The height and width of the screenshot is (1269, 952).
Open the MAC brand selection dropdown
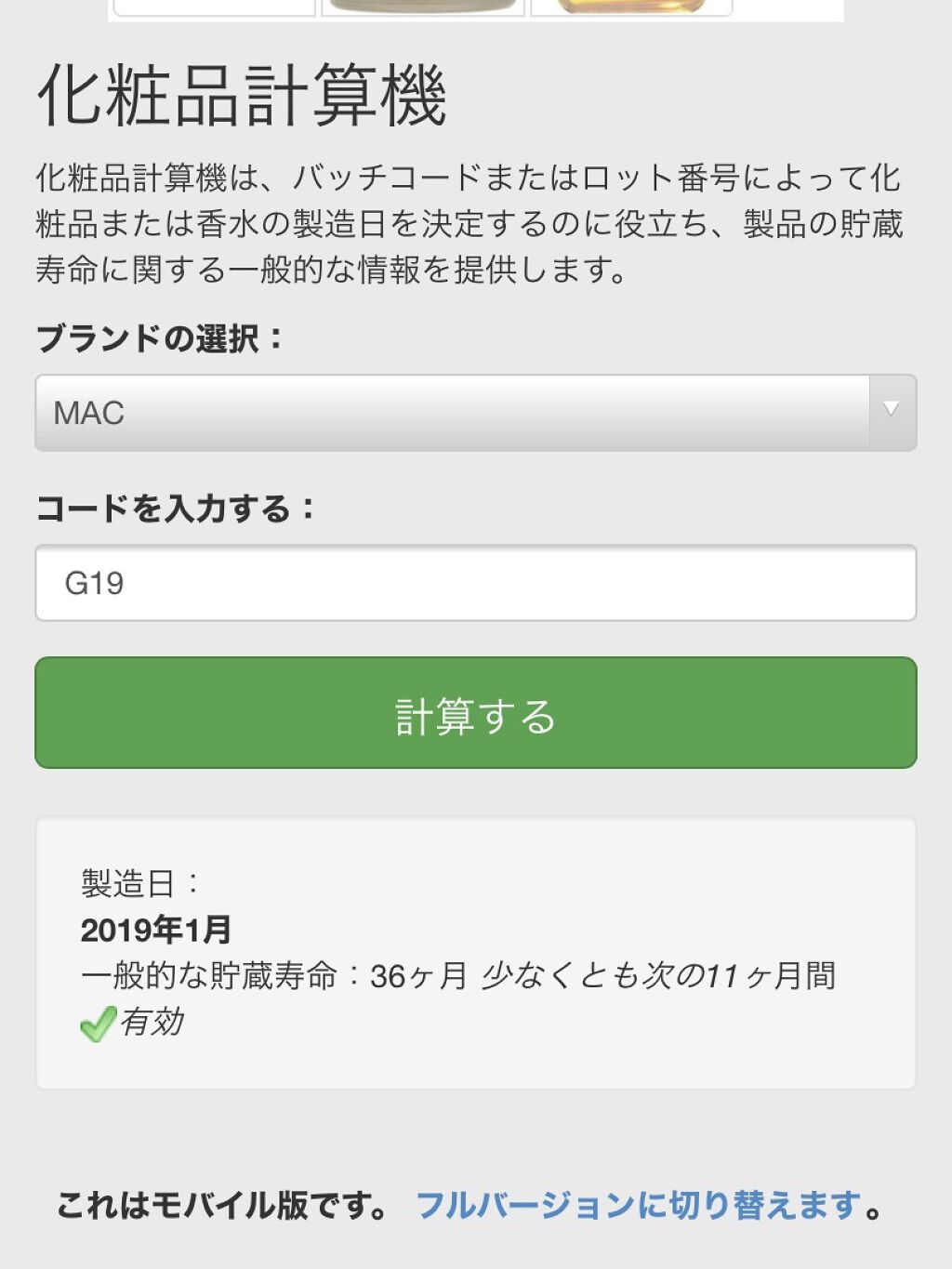[x=475, y=413]
